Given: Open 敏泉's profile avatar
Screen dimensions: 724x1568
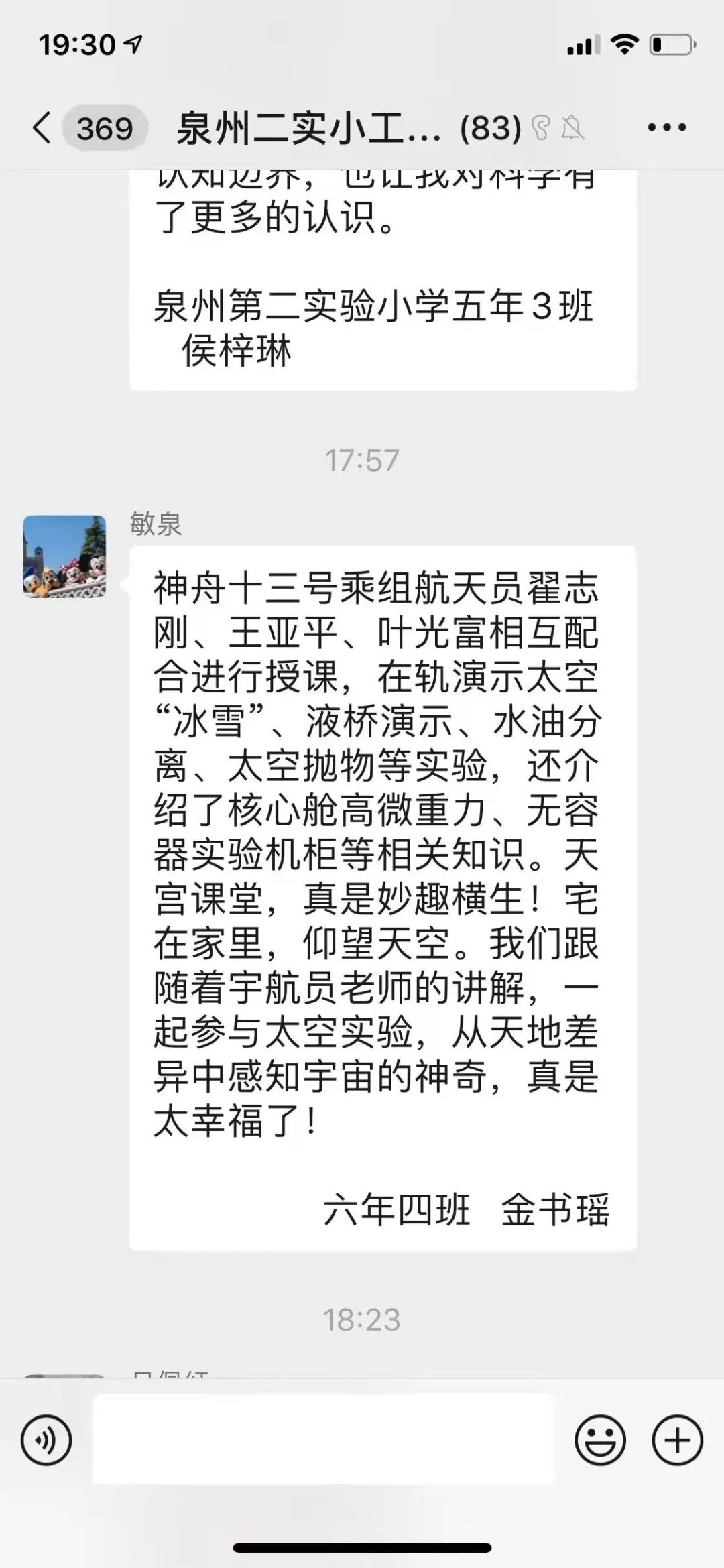Looking at the screenshot, I should click(64, 556).
